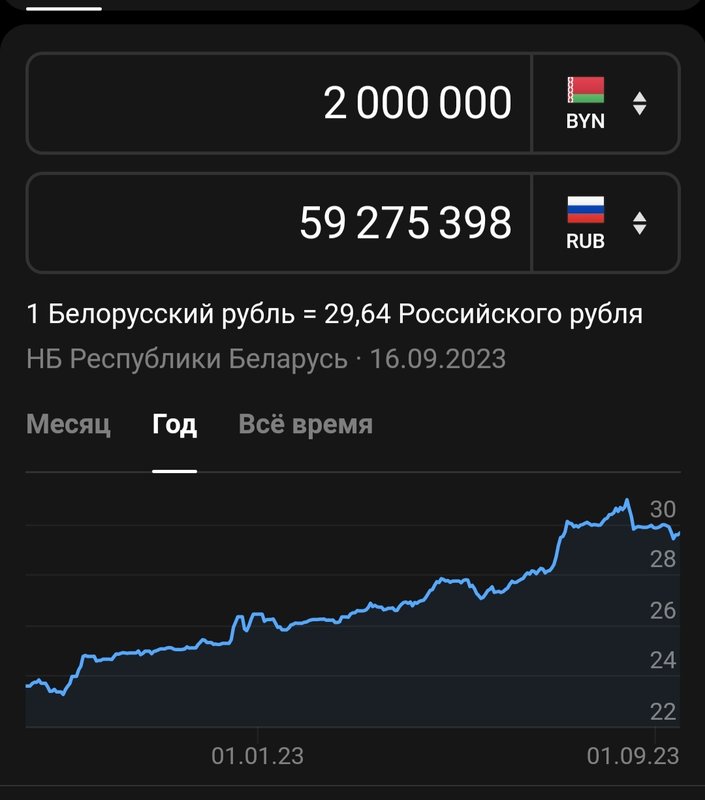Screen dimensions: 705x800
Task: Edit the BYN amount field
Action: (280, 103)
